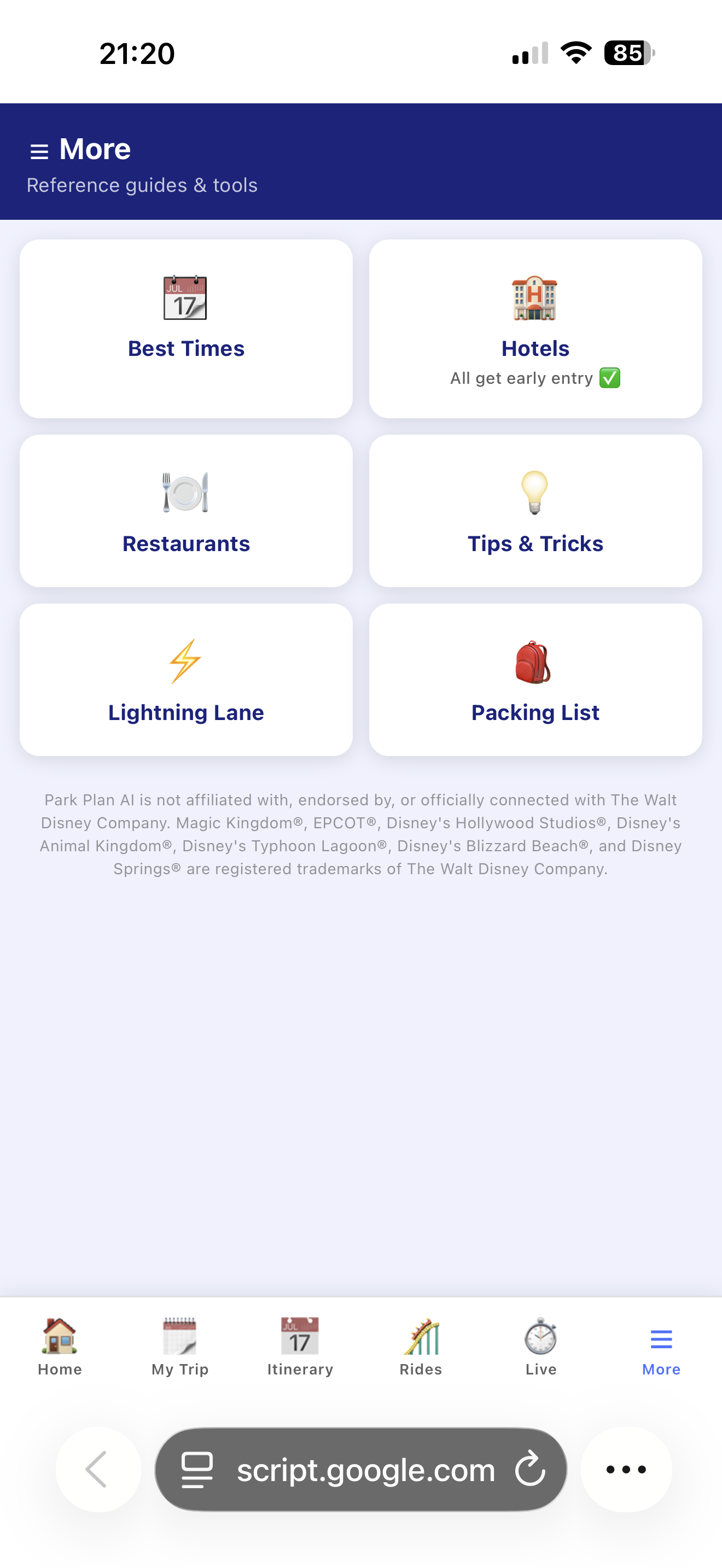Image resolution: width=722 pixels, height=1568 pixels.
Task: Open the hamburger navigation menu
Action: 39,150
